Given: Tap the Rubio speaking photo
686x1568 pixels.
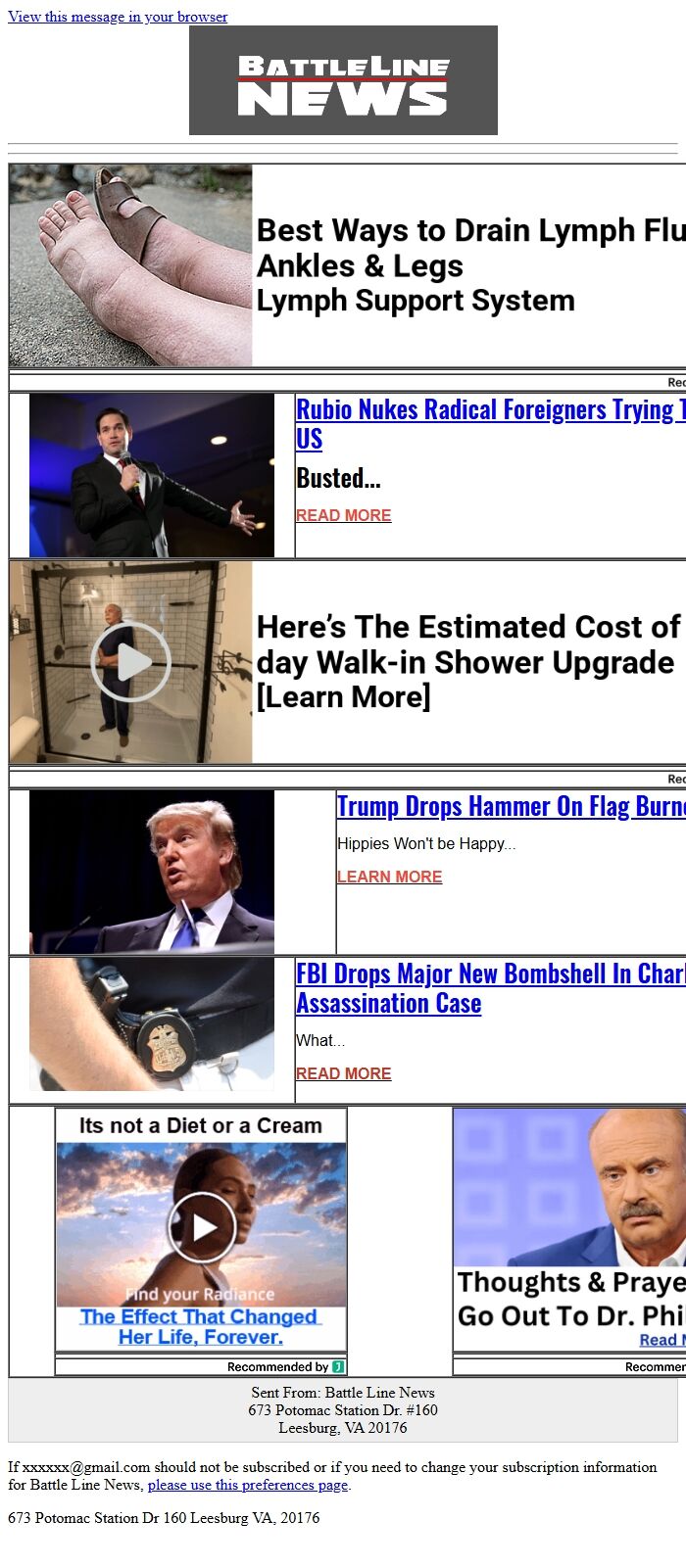Looking at the screenshot, I should [152, 475].
